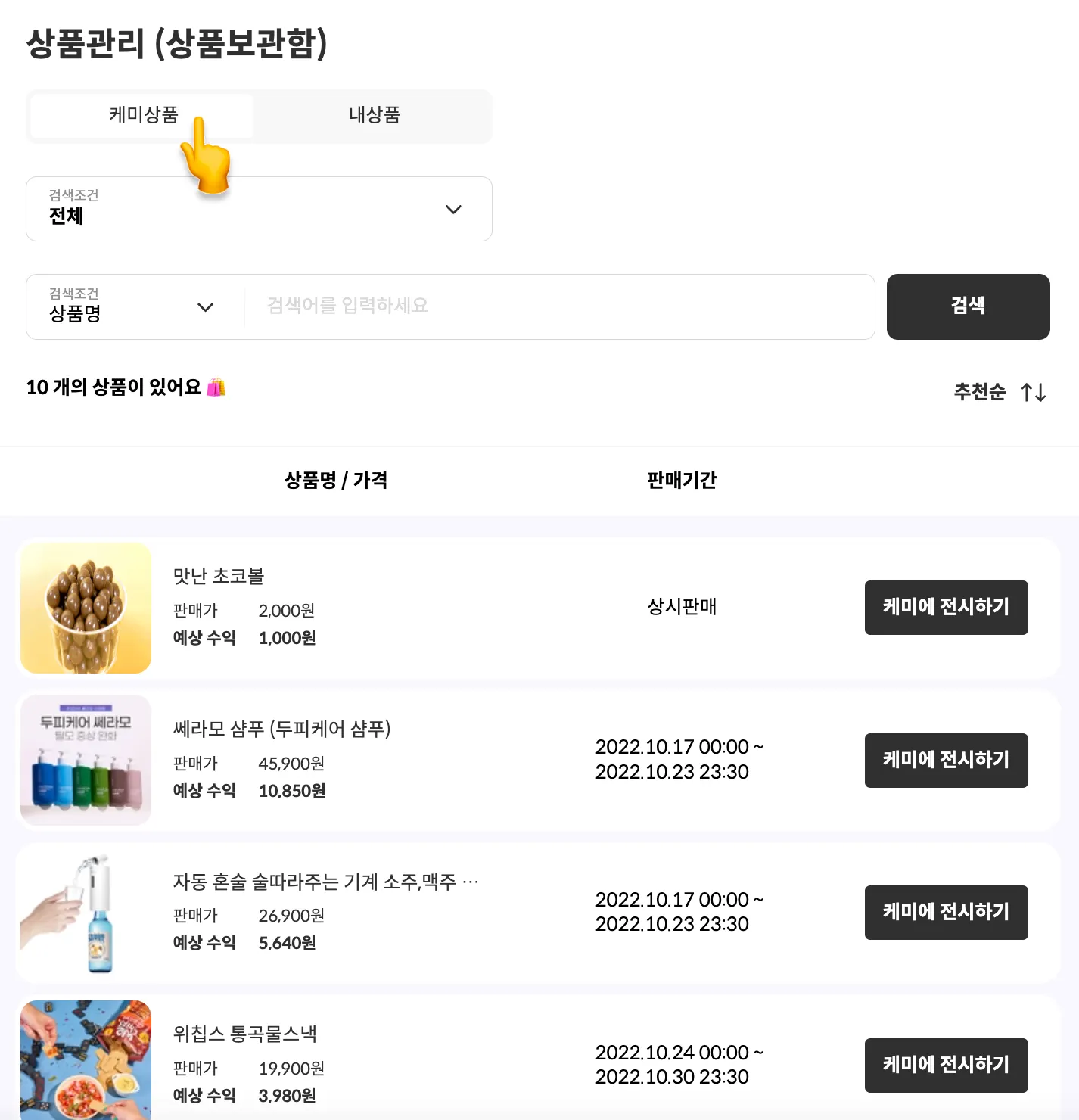
Task: Display 자동 혼술 술따라주는 기계 on 케미
Action: pos(945,912)
